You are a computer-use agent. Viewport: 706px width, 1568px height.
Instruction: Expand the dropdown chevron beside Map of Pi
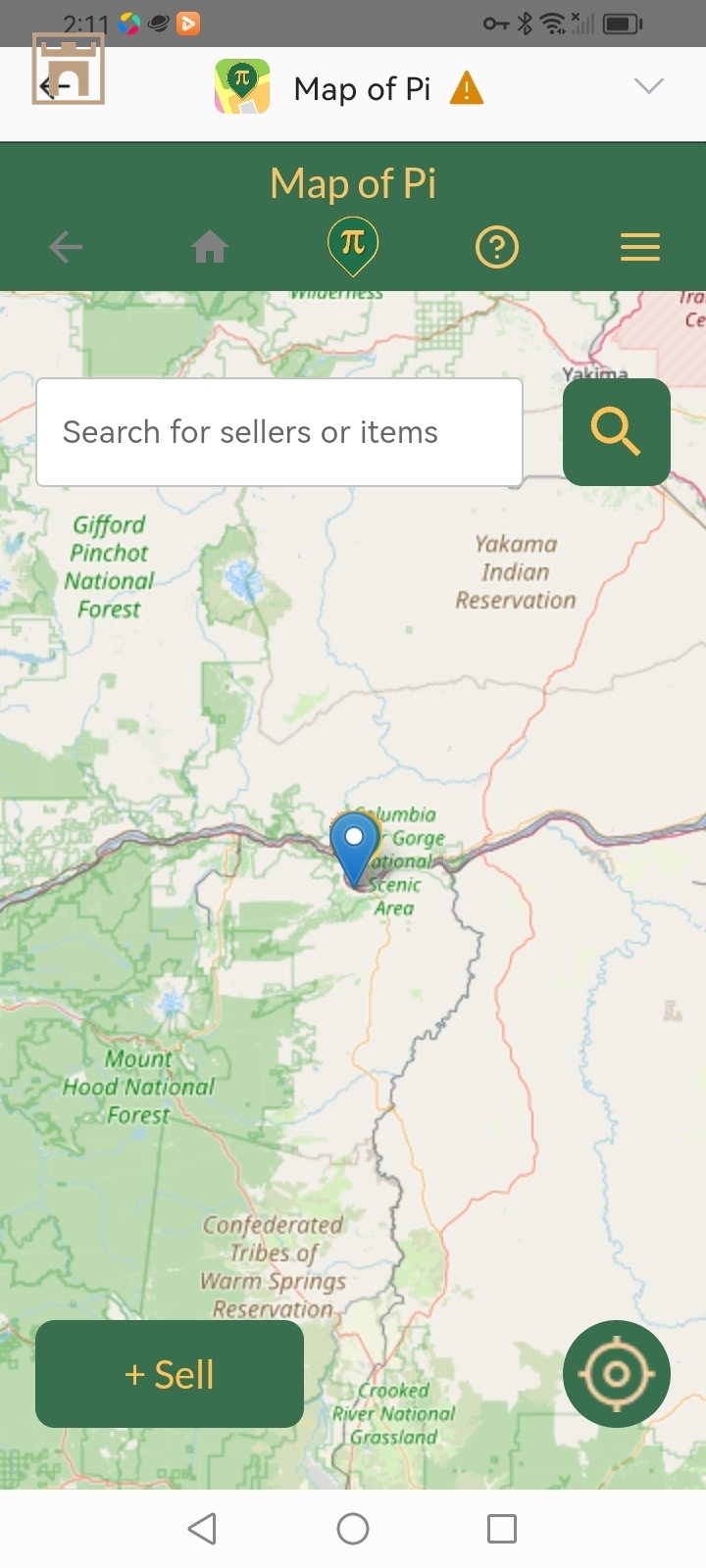(648, 87)
